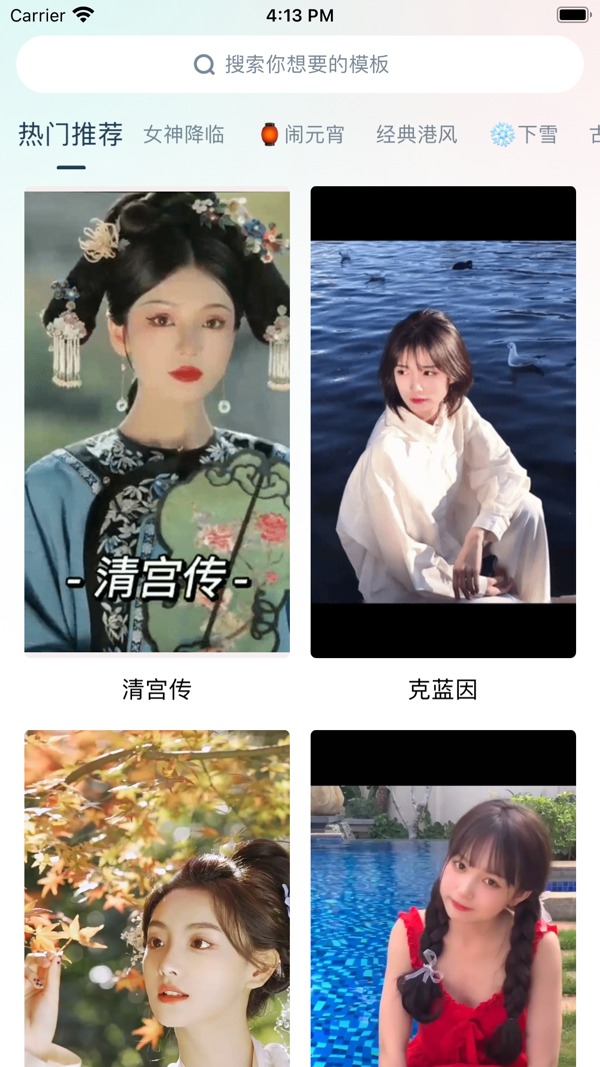This screenshot has width=600, height=1067.
Task: Select the 热门推荐 tab
Action: pos(71,134)
